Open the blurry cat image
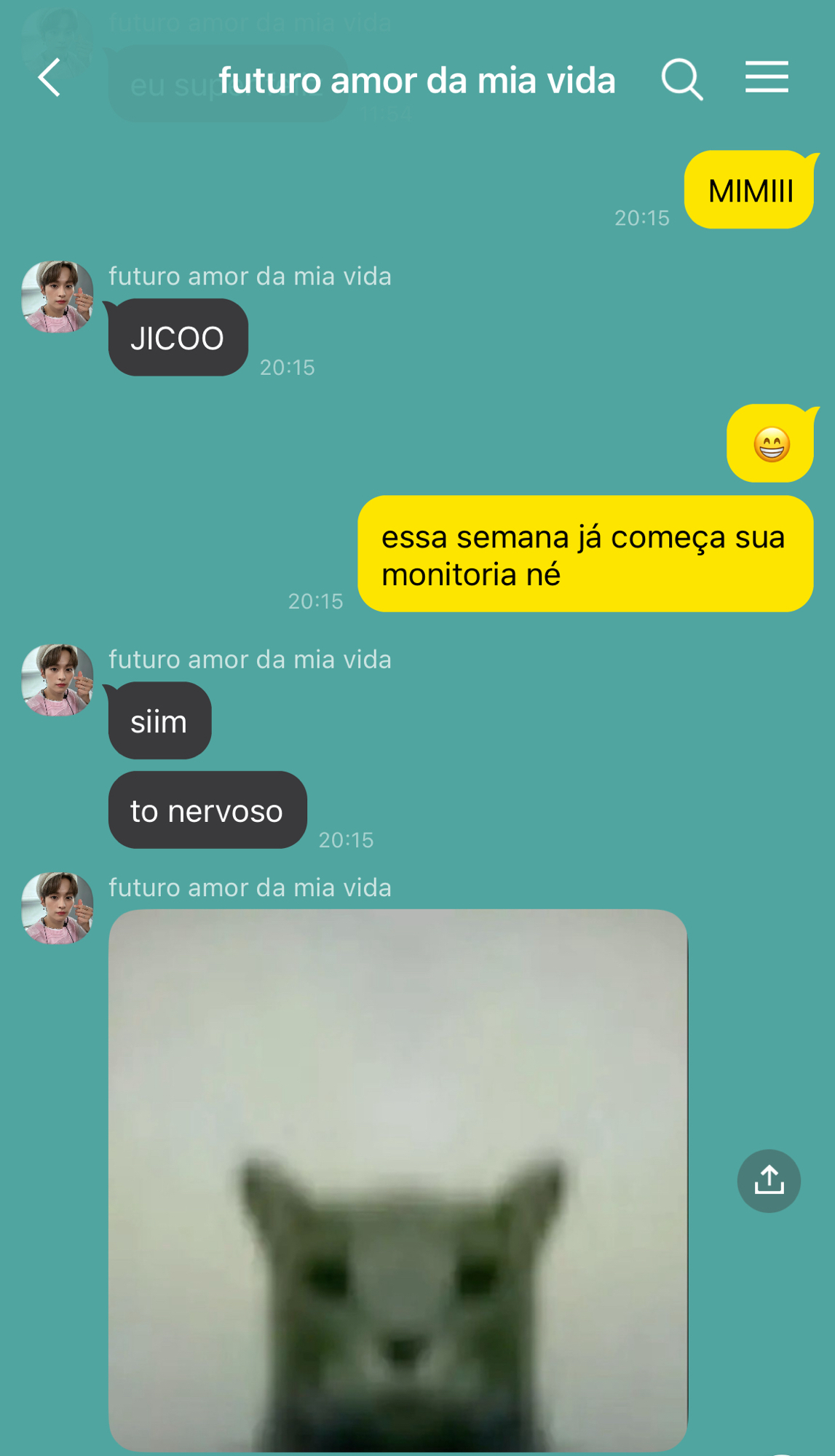835x1456 pixels. click(397, 1179)
